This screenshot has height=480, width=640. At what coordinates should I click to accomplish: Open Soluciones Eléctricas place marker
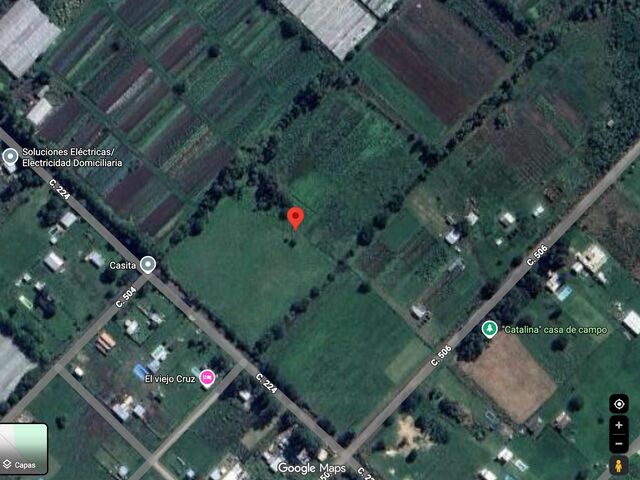(x=11, y=156)
